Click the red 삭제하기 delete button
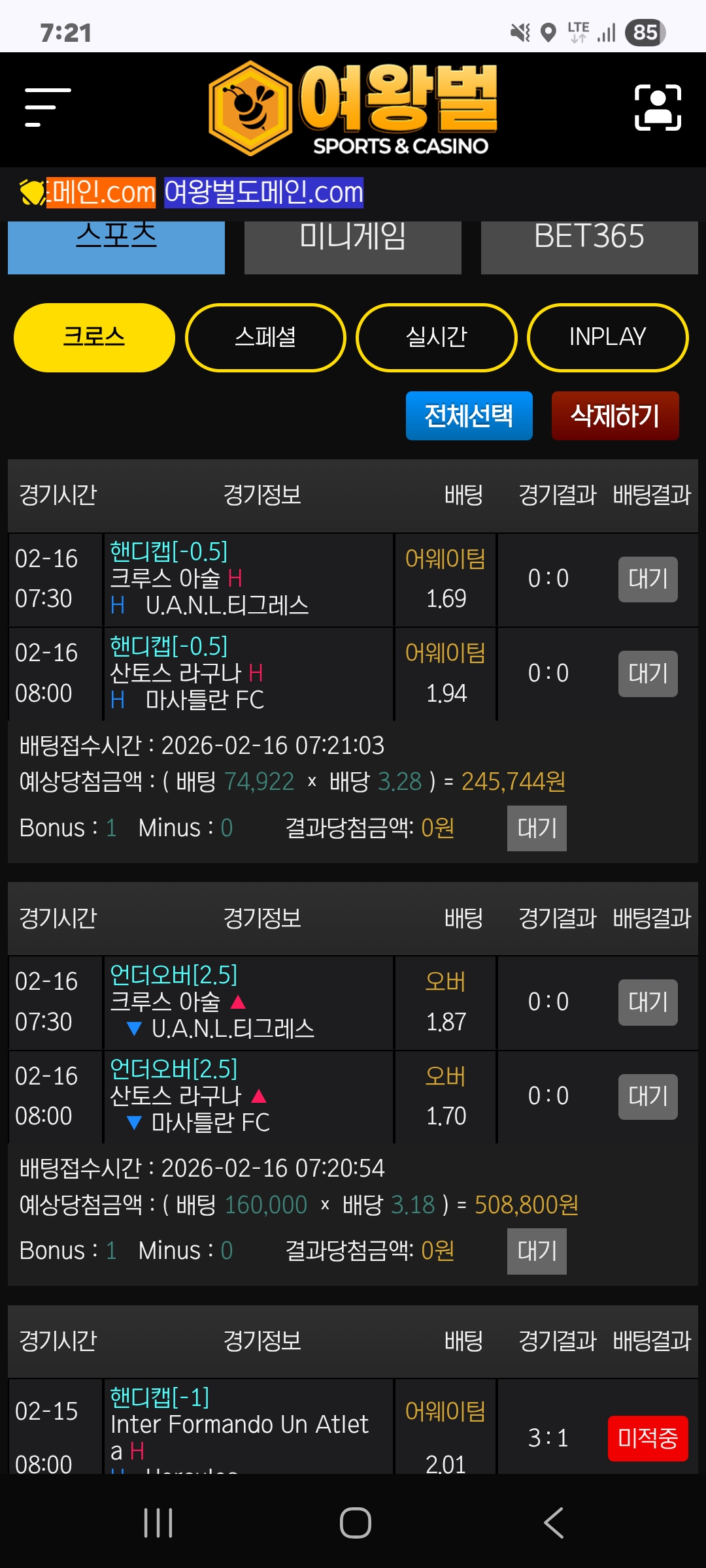The width and height of the screenshot is (706, 1568). (614, 416)
